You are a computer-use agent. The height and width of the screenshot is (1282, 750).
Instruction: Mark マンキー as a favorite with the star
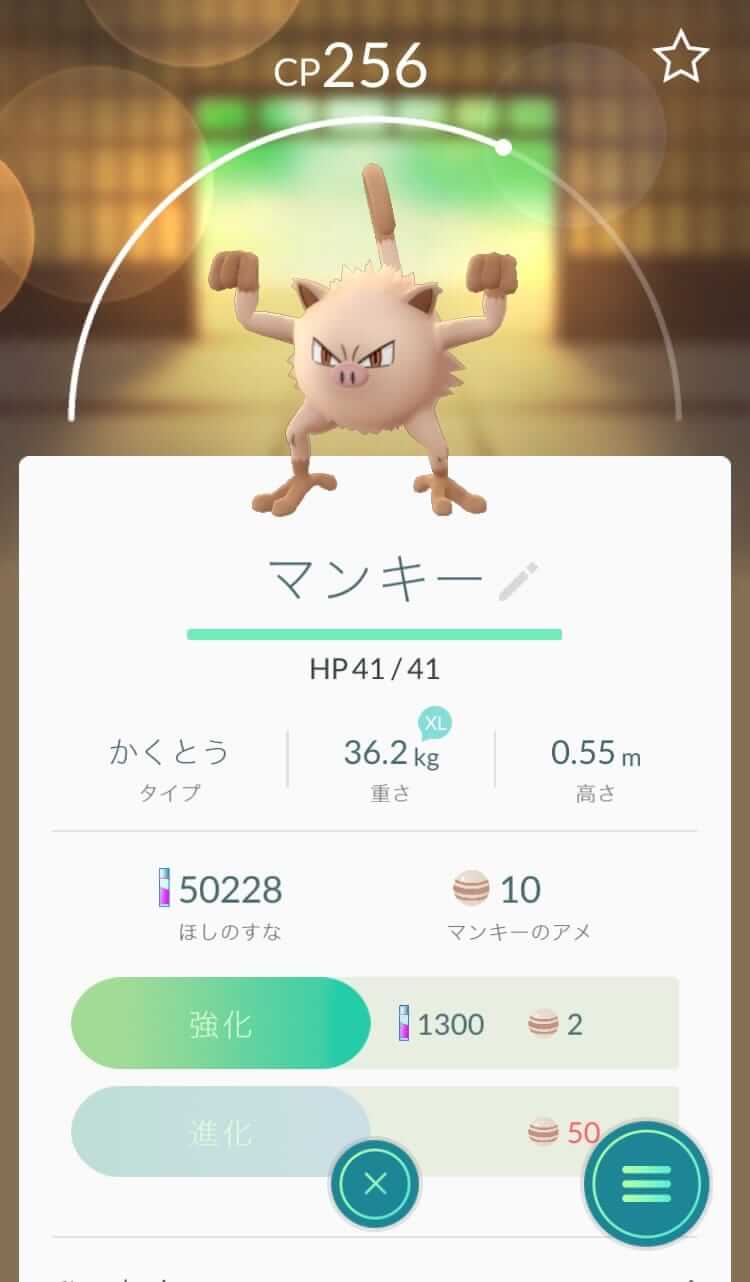coord(681,59)
